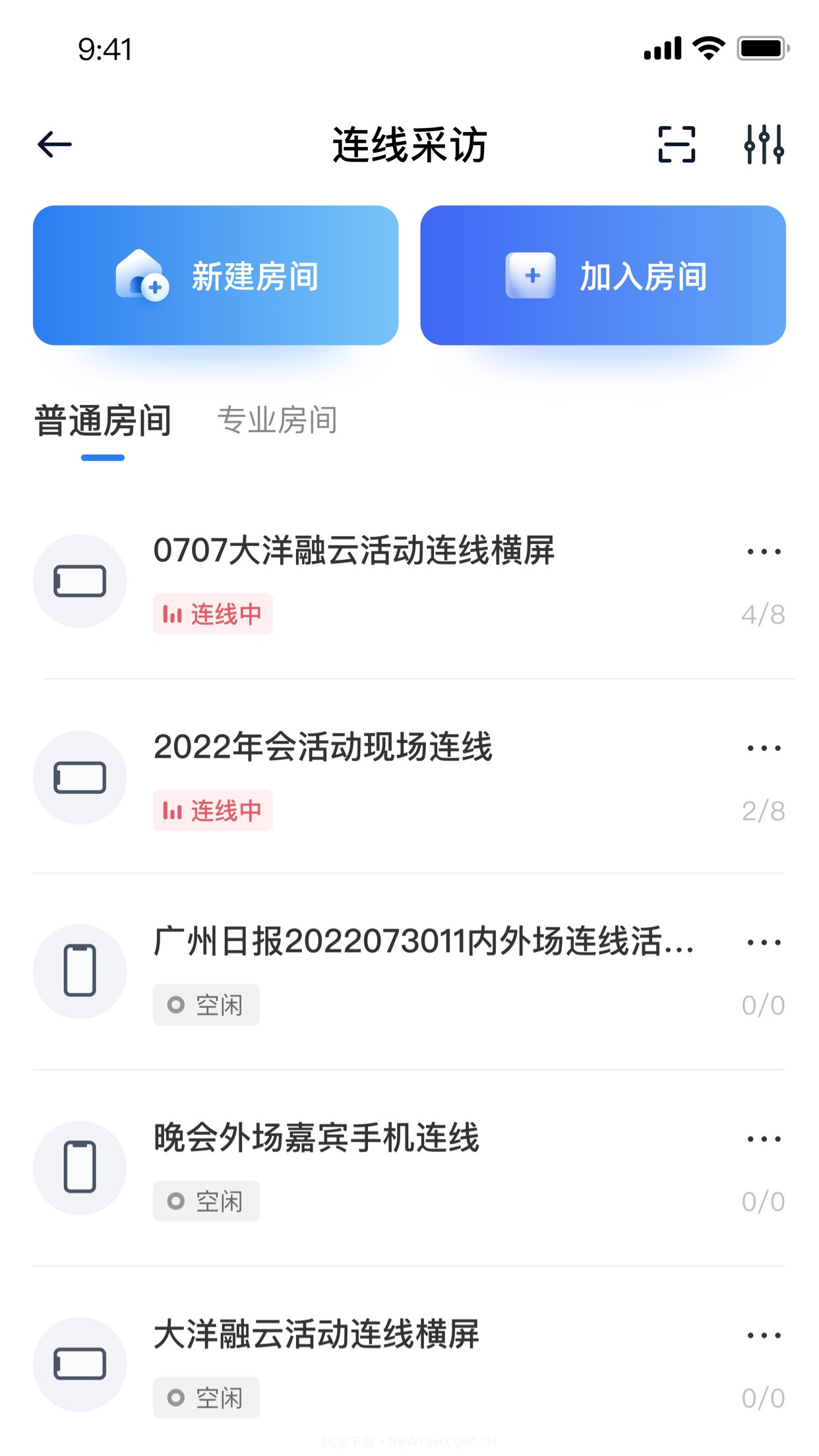Toggle the 空闲 badge on 大洋融云活动连线横屏
Viewport: 819px width, 1456px height.
click(206, 1397)
